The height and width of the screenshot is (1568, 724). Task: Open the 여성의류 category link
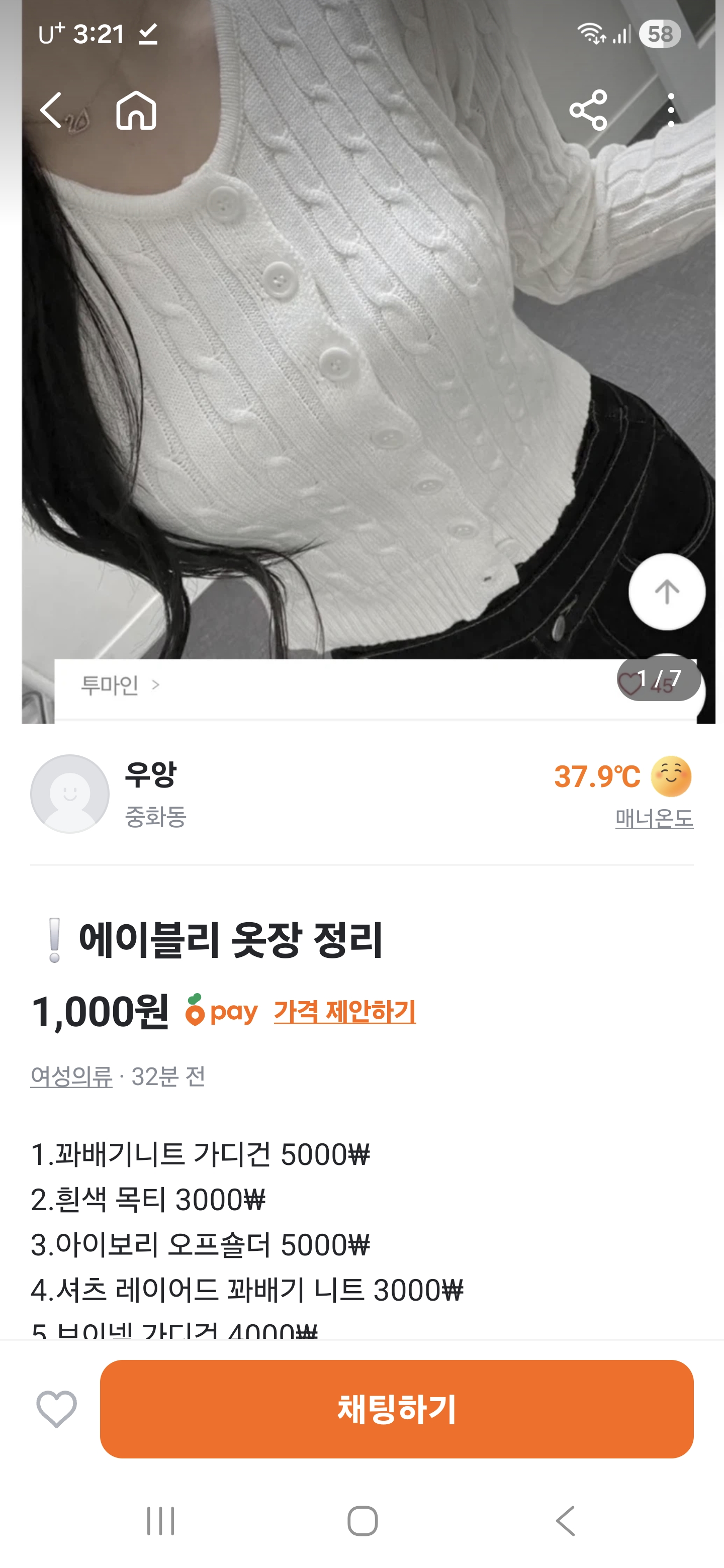tap(71, 1077)
